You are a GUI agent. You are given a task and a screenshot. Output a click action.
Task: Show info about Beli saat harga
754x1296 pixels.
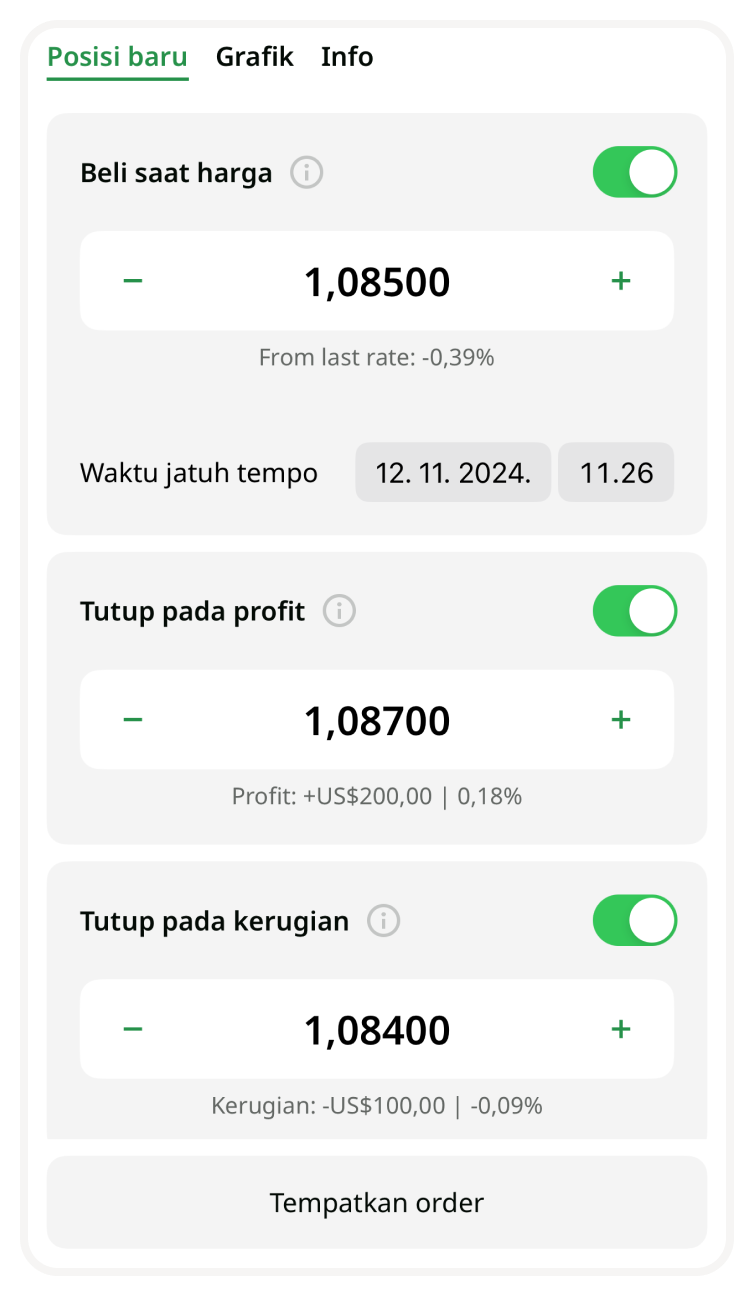pos(307,173)
